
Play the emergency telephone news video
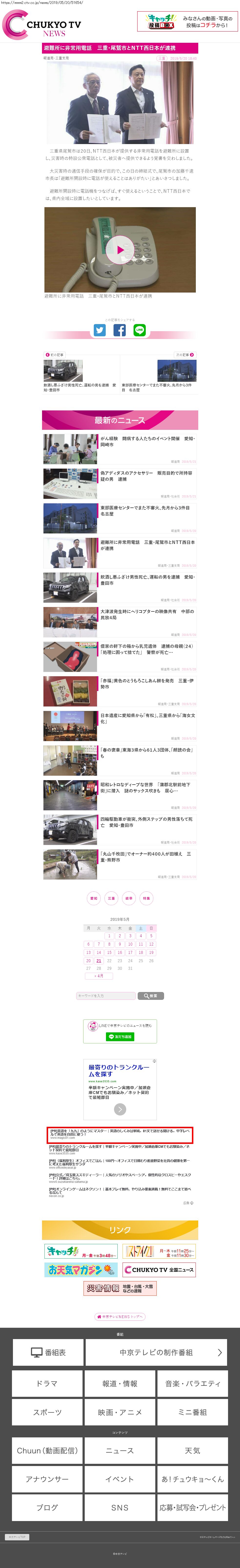[120, 249]
